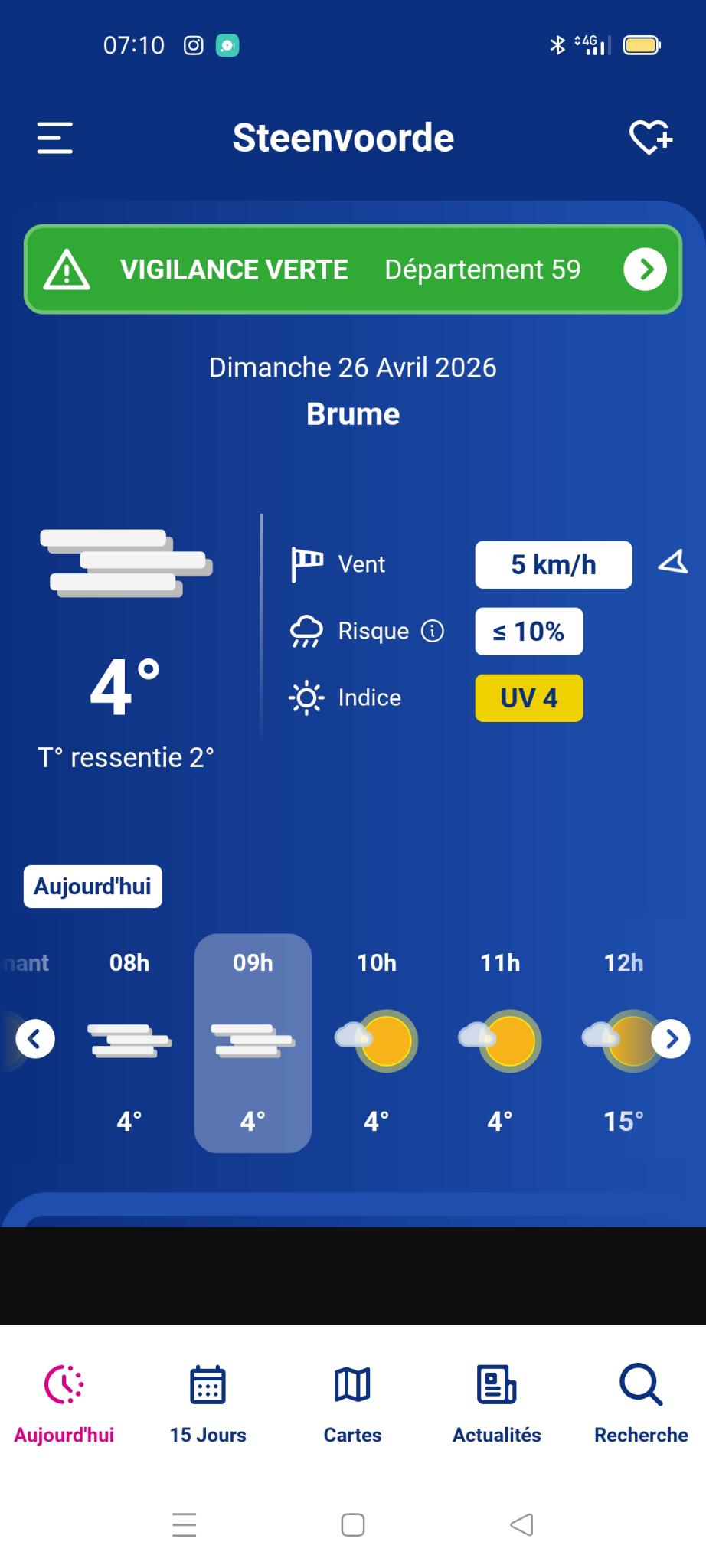Open the hamburger menu

(55, 138)
